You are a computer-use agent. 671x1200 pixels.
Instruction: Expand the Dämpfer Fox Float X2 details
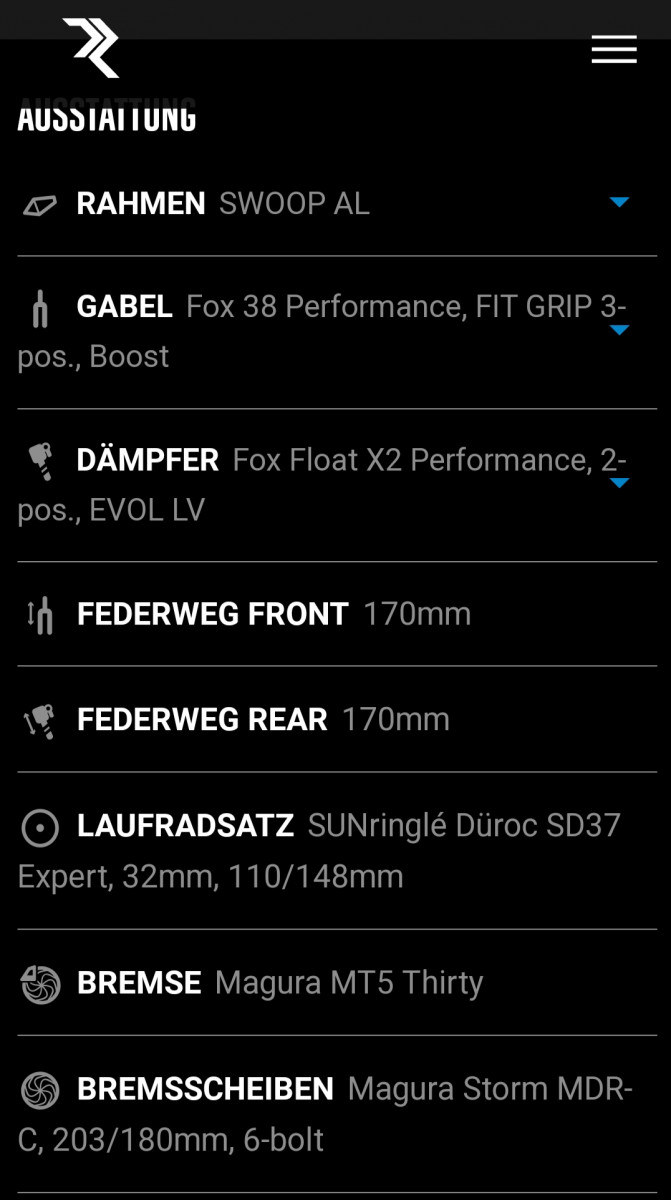[619, 483]
